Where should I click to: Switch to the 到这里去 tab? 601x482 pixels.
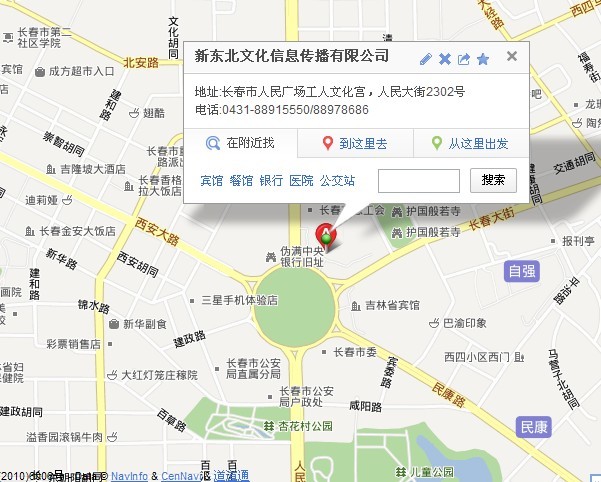355,143
